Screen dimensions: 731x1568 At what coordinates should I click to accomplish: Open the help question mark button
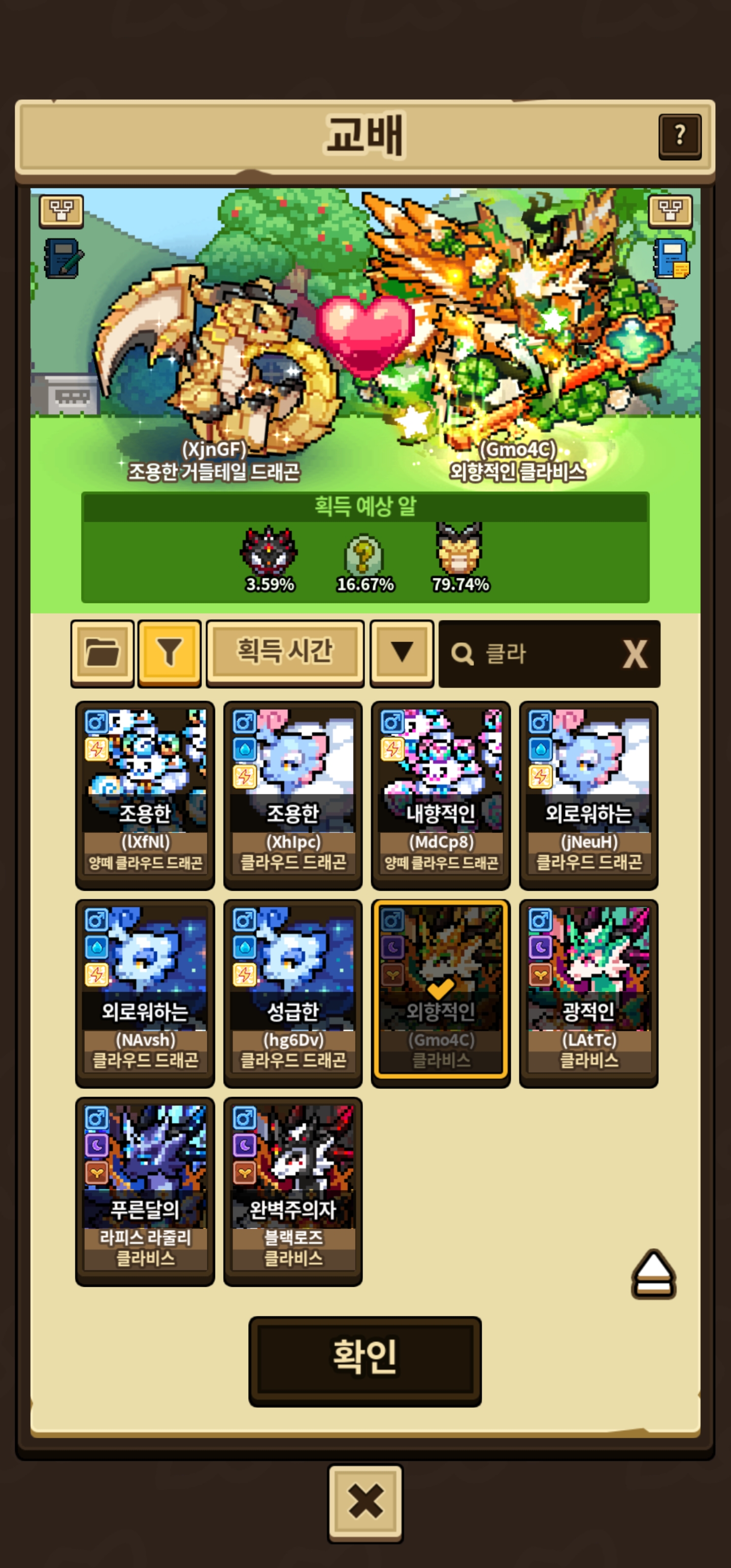(x=679, y=136)
